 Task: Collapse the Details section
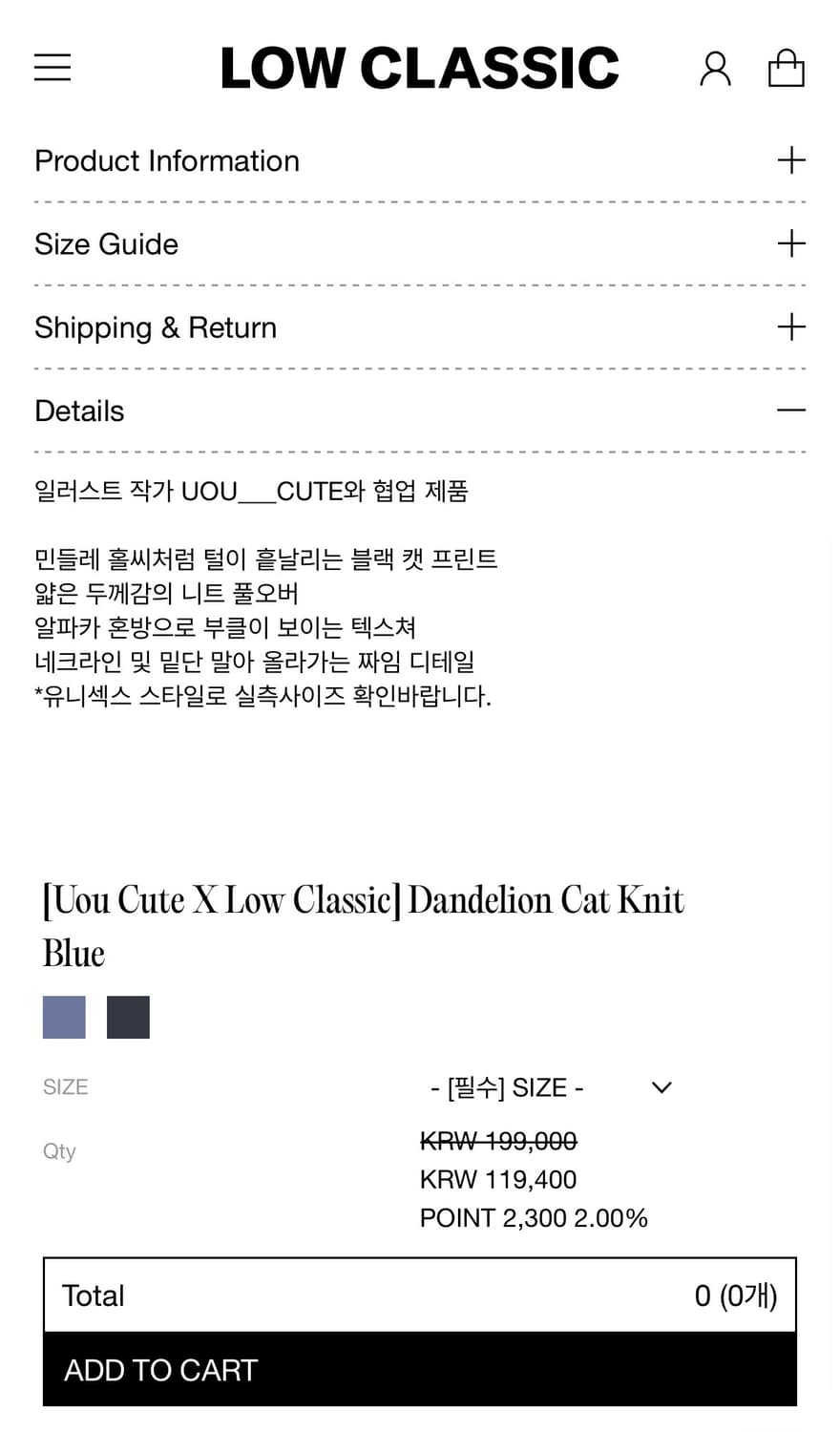click(79, 410)
